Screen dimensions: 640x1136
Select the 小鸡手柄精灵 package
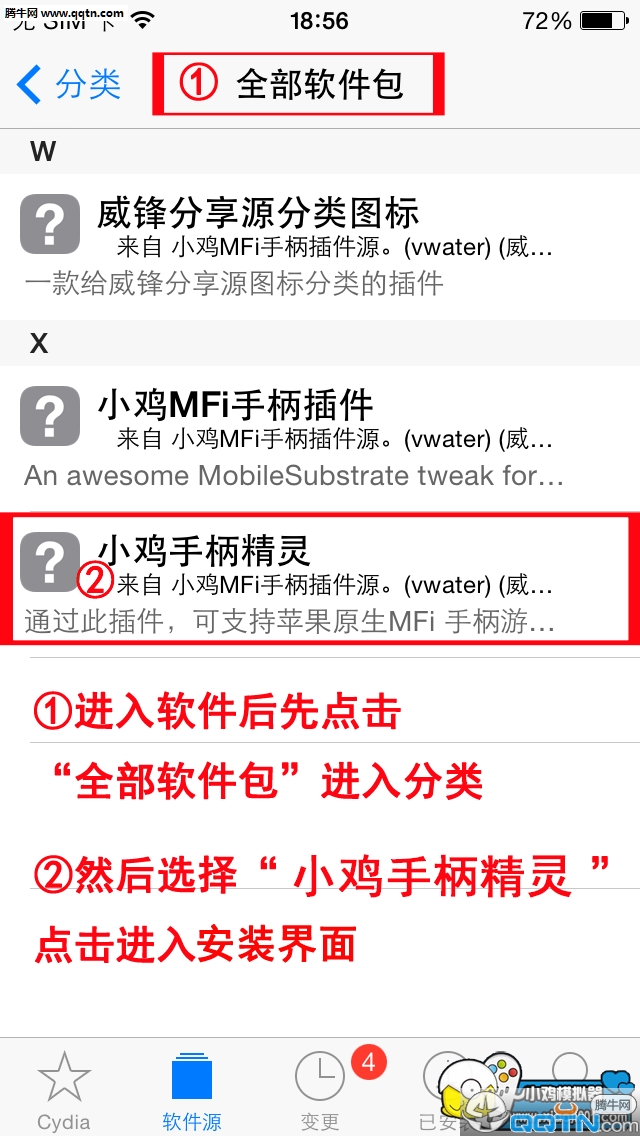(x=320, y=577)
